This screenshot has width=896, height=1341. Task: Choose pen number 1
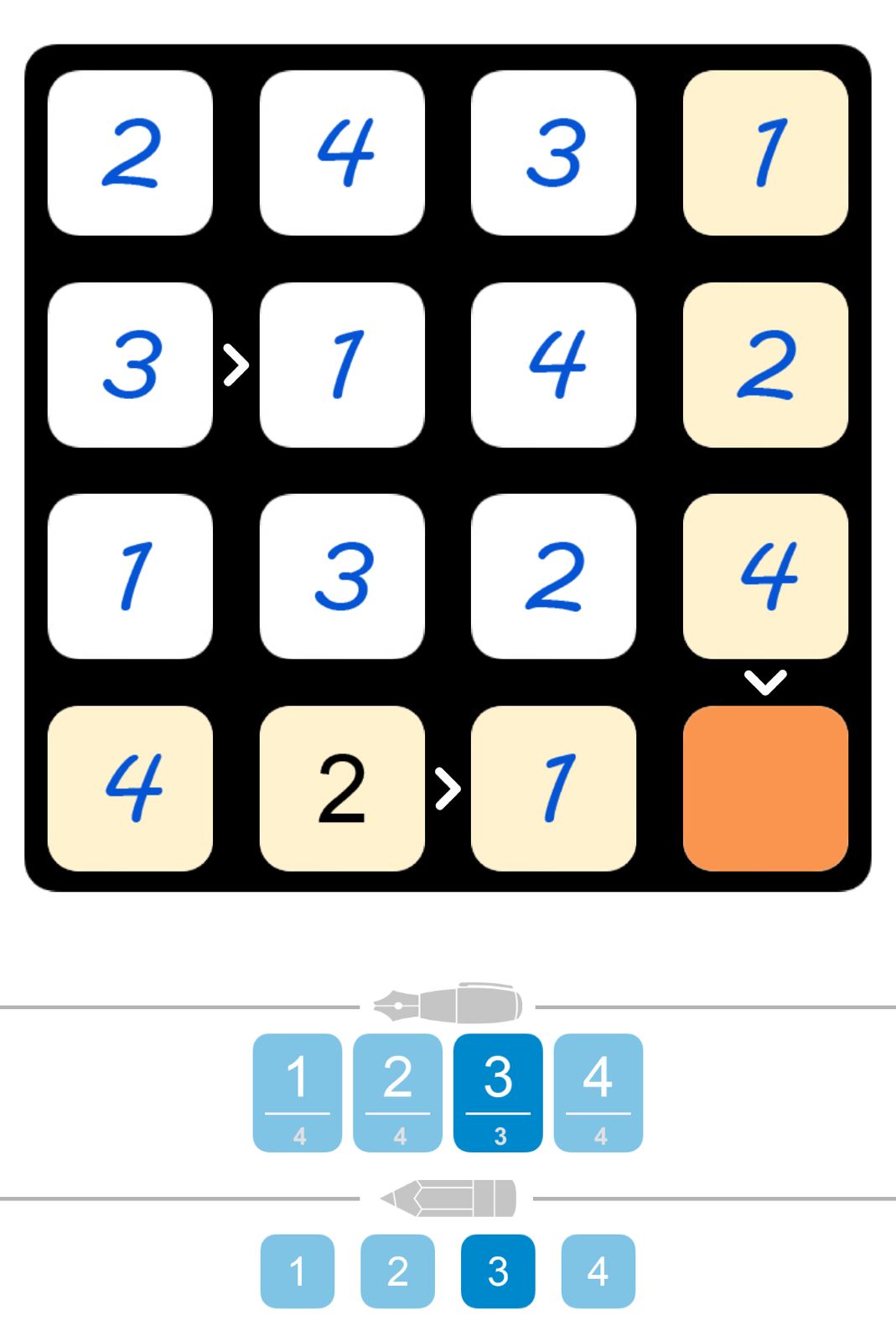[x=298, y=1092]
